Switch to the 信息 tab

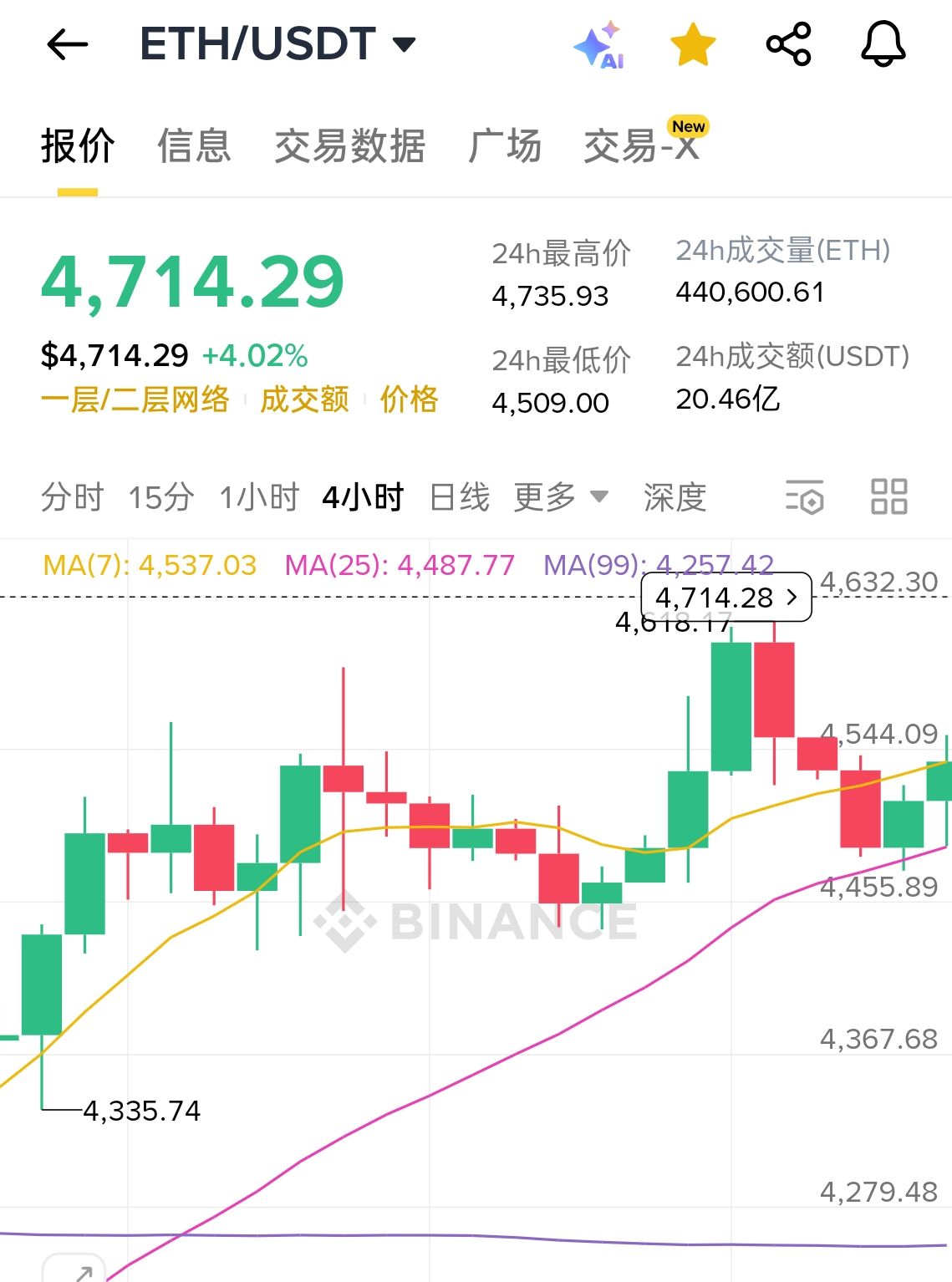click(194, 146)
